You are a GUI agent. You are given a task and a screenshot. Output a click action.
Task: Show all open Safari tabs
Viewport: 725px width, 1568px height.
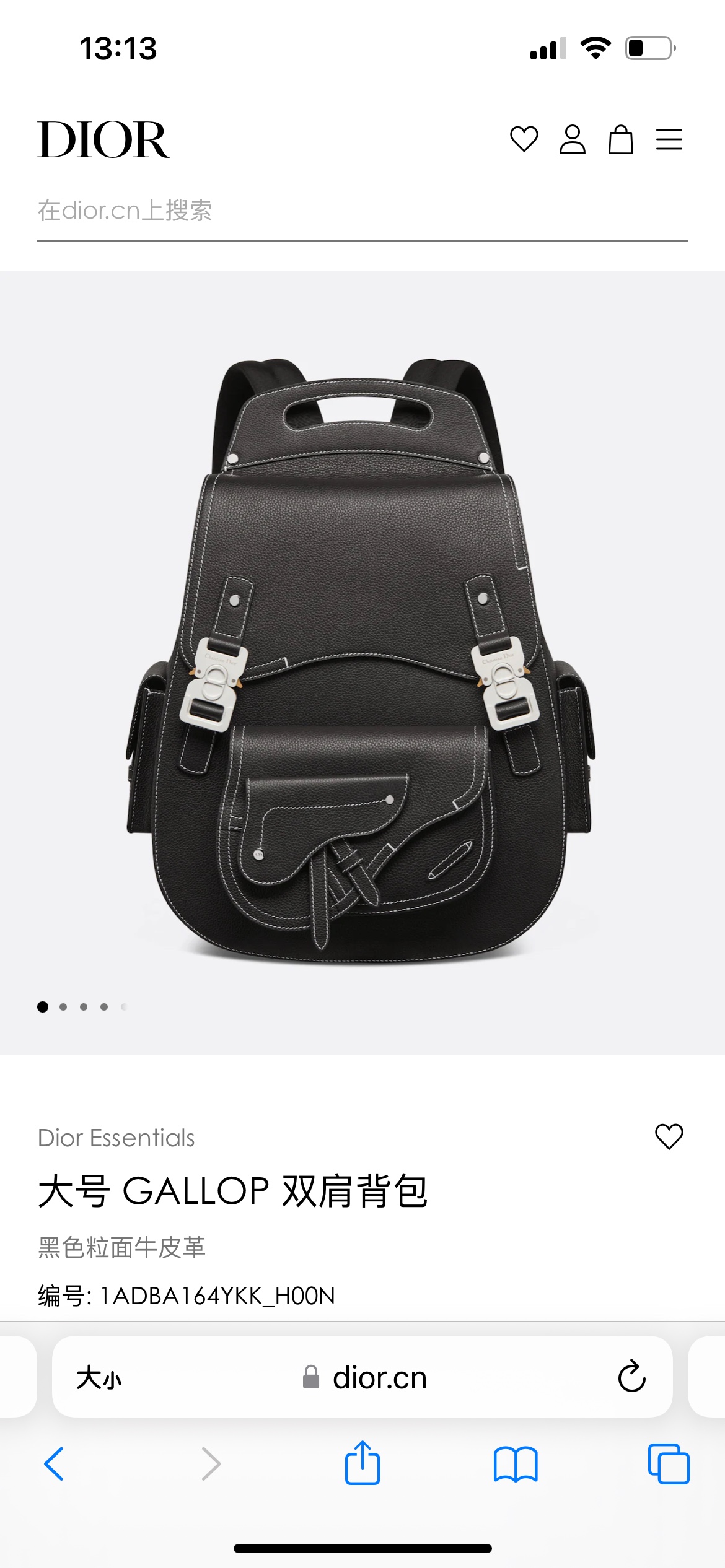(x=669, y=1464)
